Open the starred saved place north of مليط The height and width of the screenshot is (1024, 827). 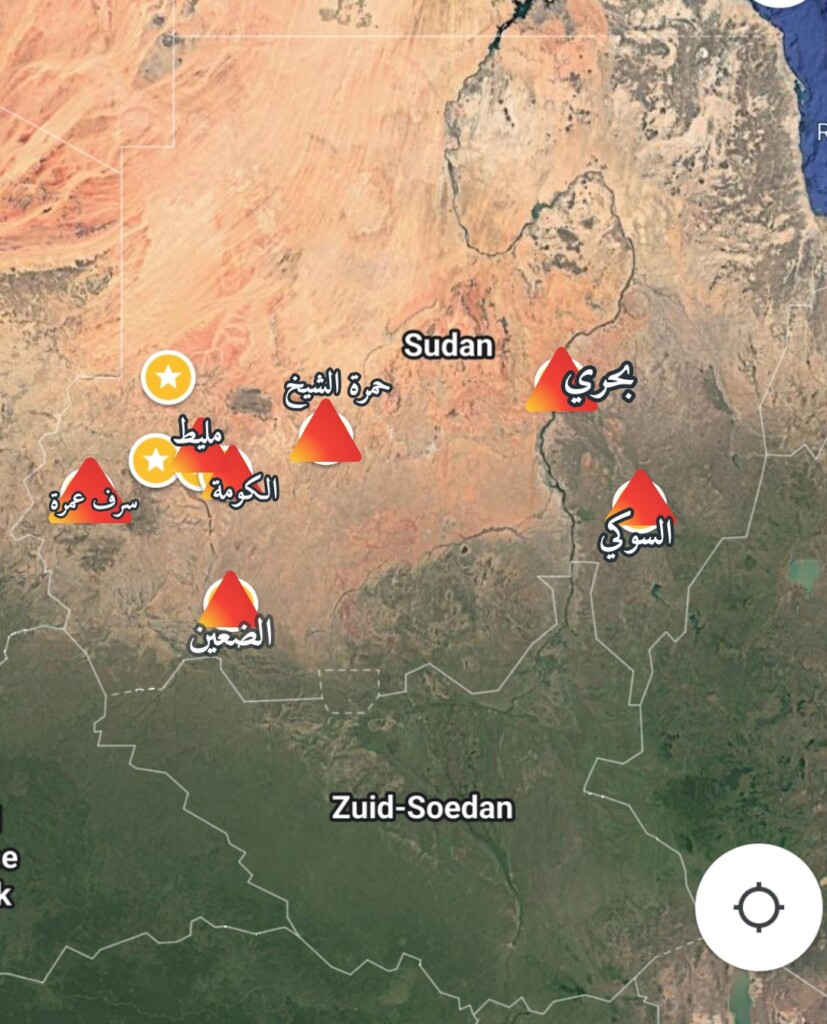(168, 378)
